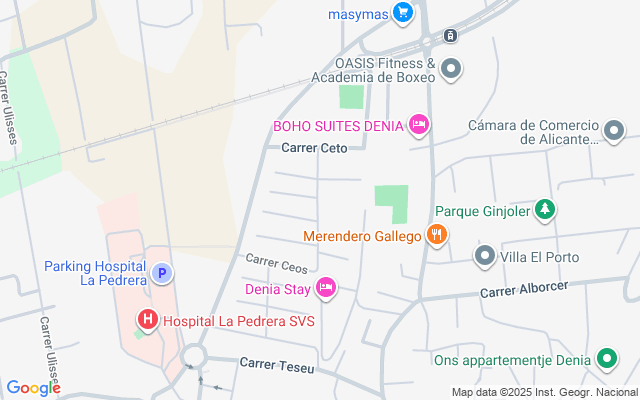This screenshot has height=400, width=640.
Task: Select Ons appartementje Denia pin
Action: point(605,359)
